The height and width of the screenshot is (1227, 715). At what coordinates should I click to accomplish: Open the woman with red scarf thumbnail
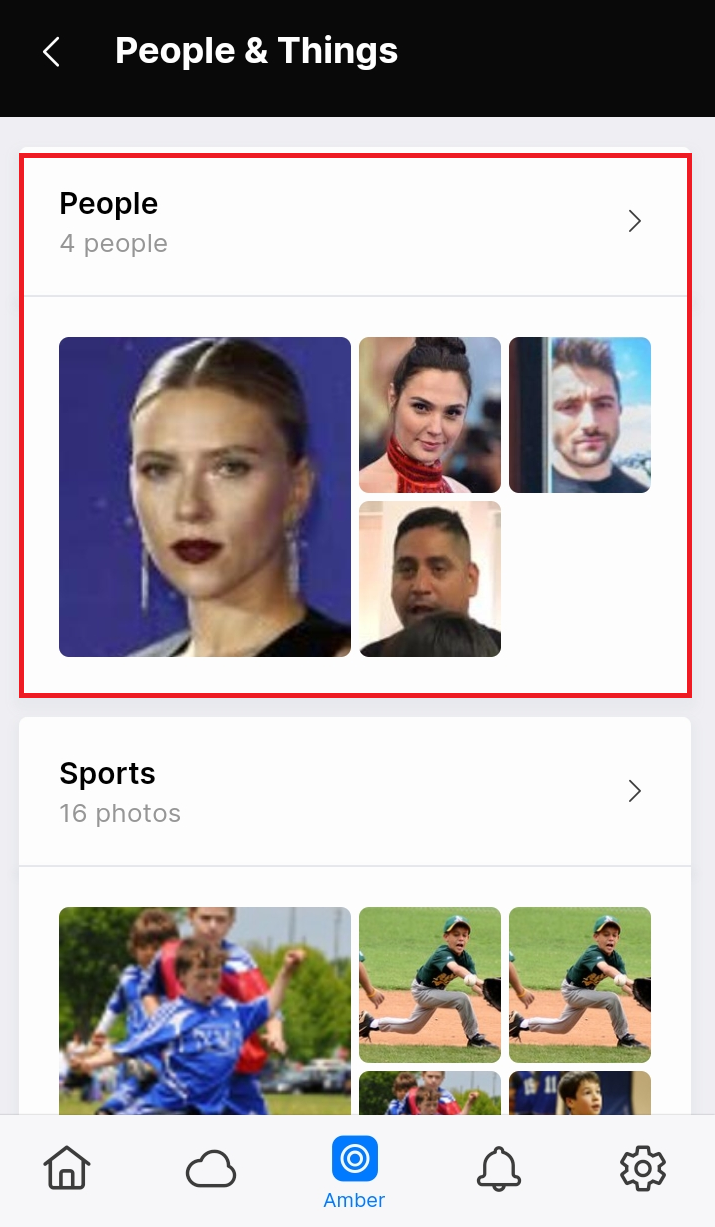click(430, 415)
